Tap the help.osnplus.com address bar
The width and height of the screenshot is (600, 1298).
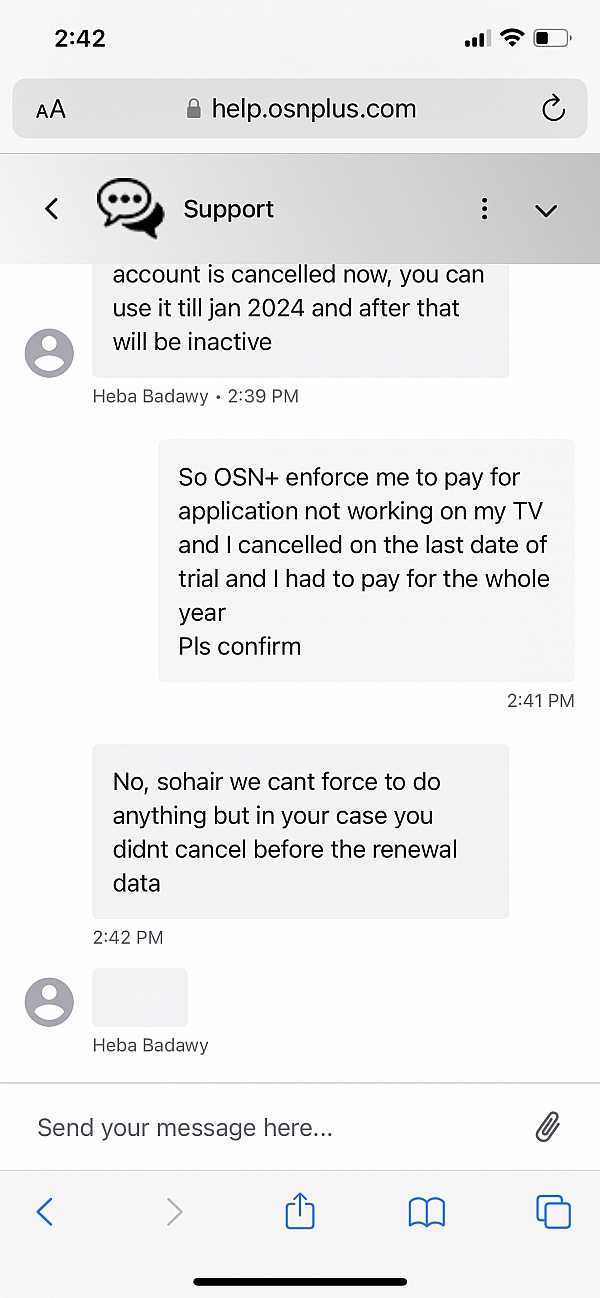[x=300, y=109]
